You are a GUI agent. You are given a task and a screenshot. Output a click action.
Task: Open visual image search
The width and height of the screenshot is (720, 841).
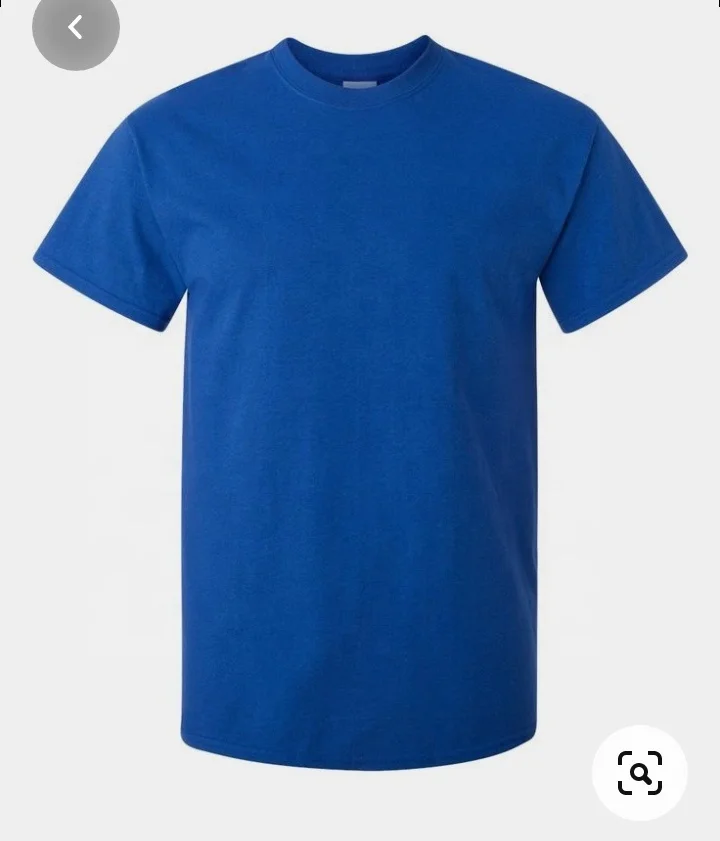pyautogui.click(x=640, y=773)
